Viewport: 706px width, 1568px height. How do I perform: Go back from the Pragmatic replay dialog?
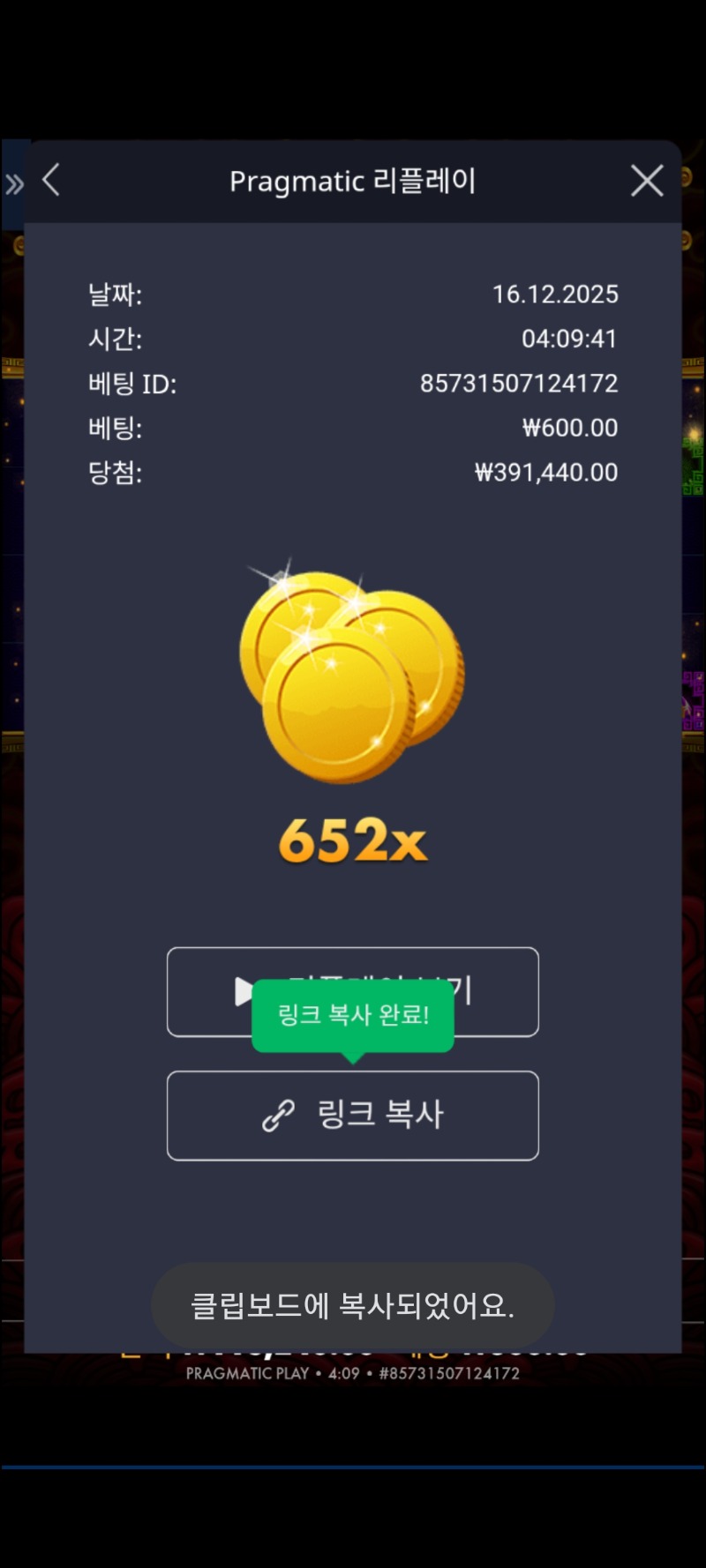51,180
